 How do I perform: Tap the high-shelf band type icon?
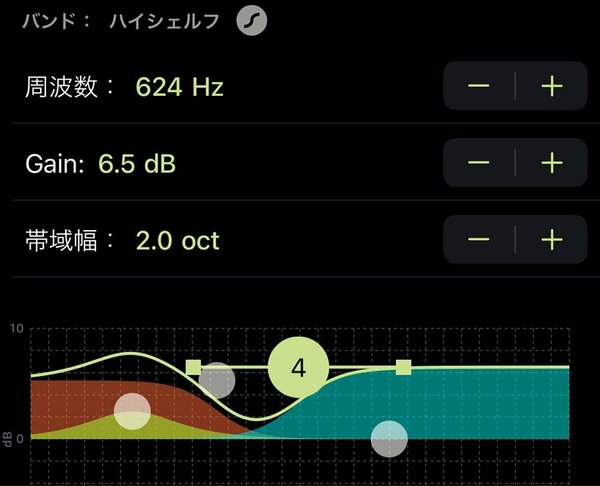(x=252, y=20)
